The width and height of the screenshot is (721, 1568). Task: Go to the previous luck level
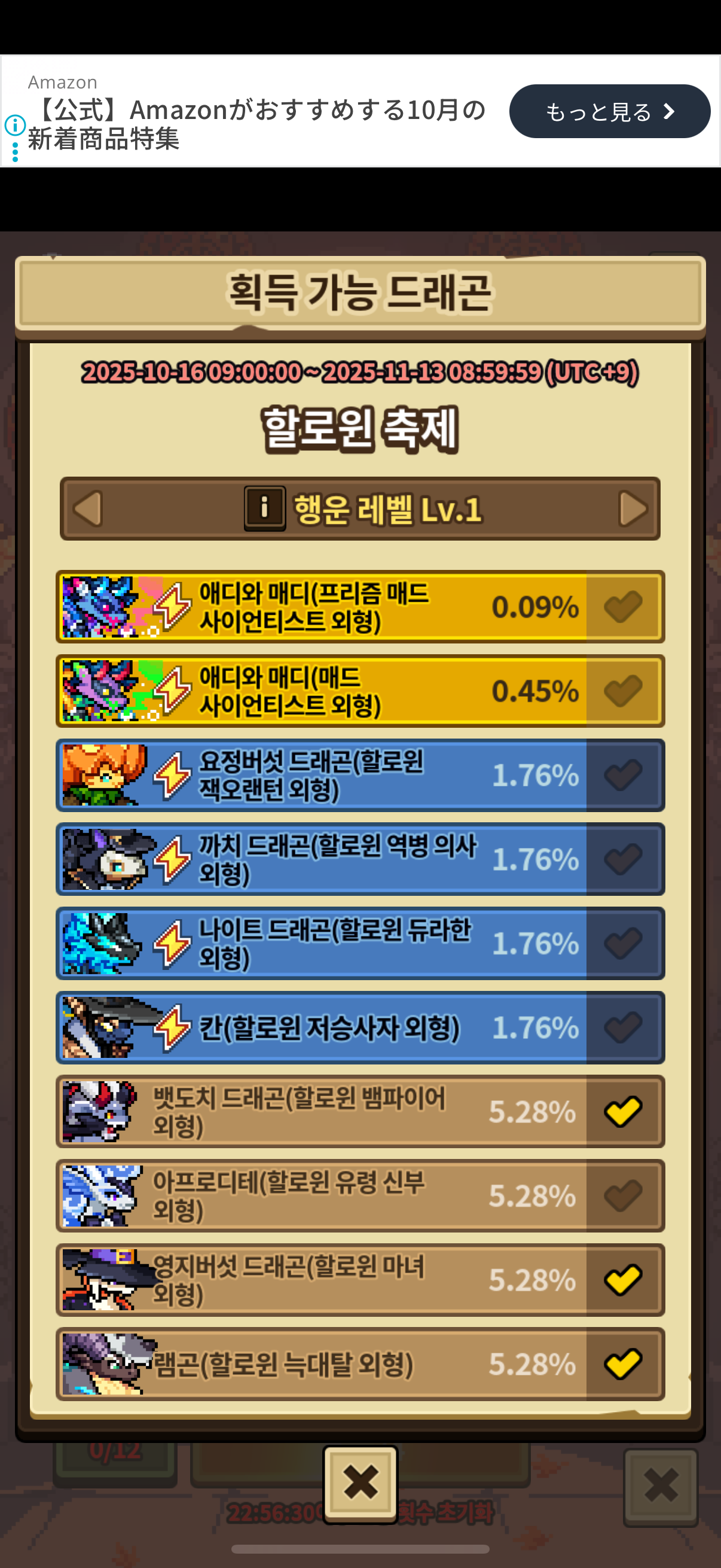(88, 509)
